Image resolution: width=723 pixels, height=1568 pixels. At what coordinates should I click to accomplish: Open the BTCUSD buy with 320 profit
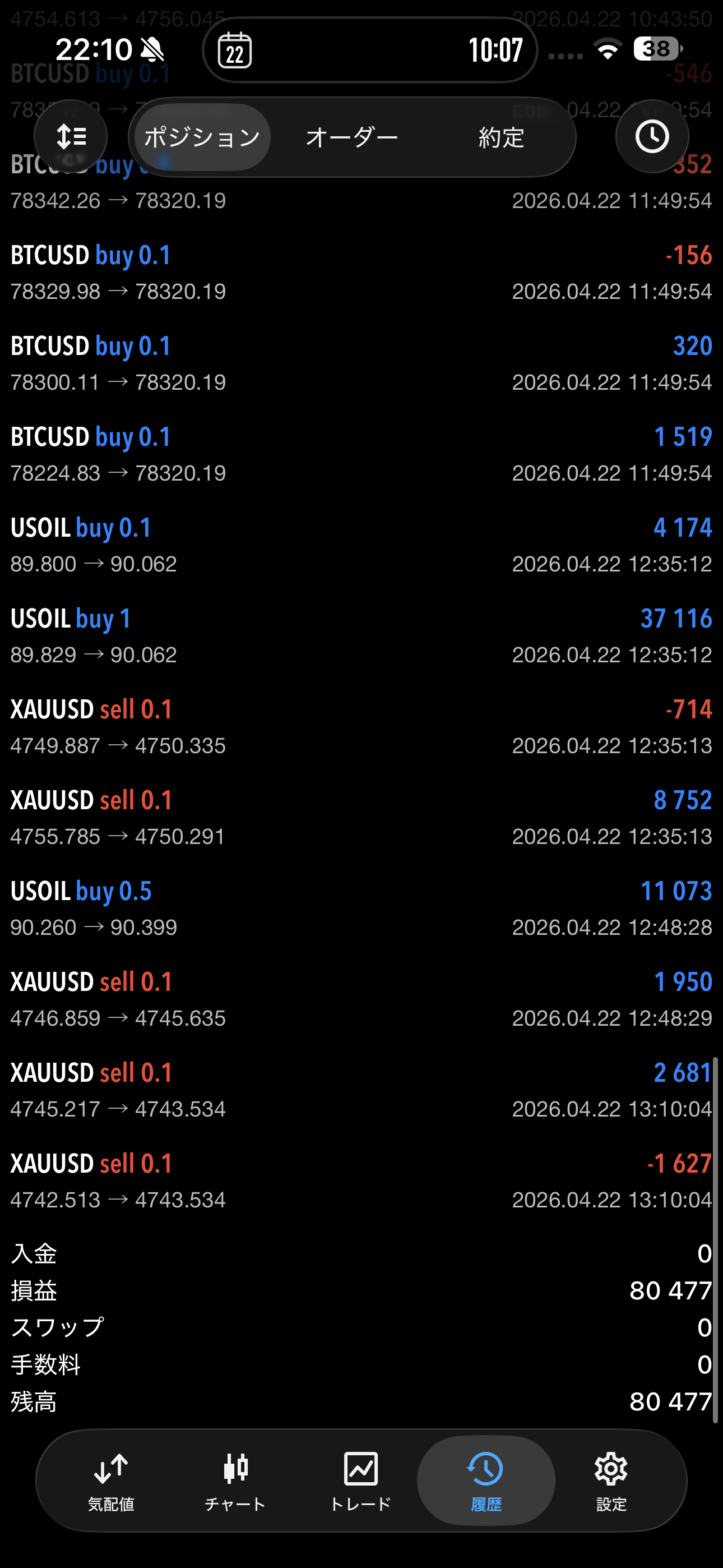361,363
